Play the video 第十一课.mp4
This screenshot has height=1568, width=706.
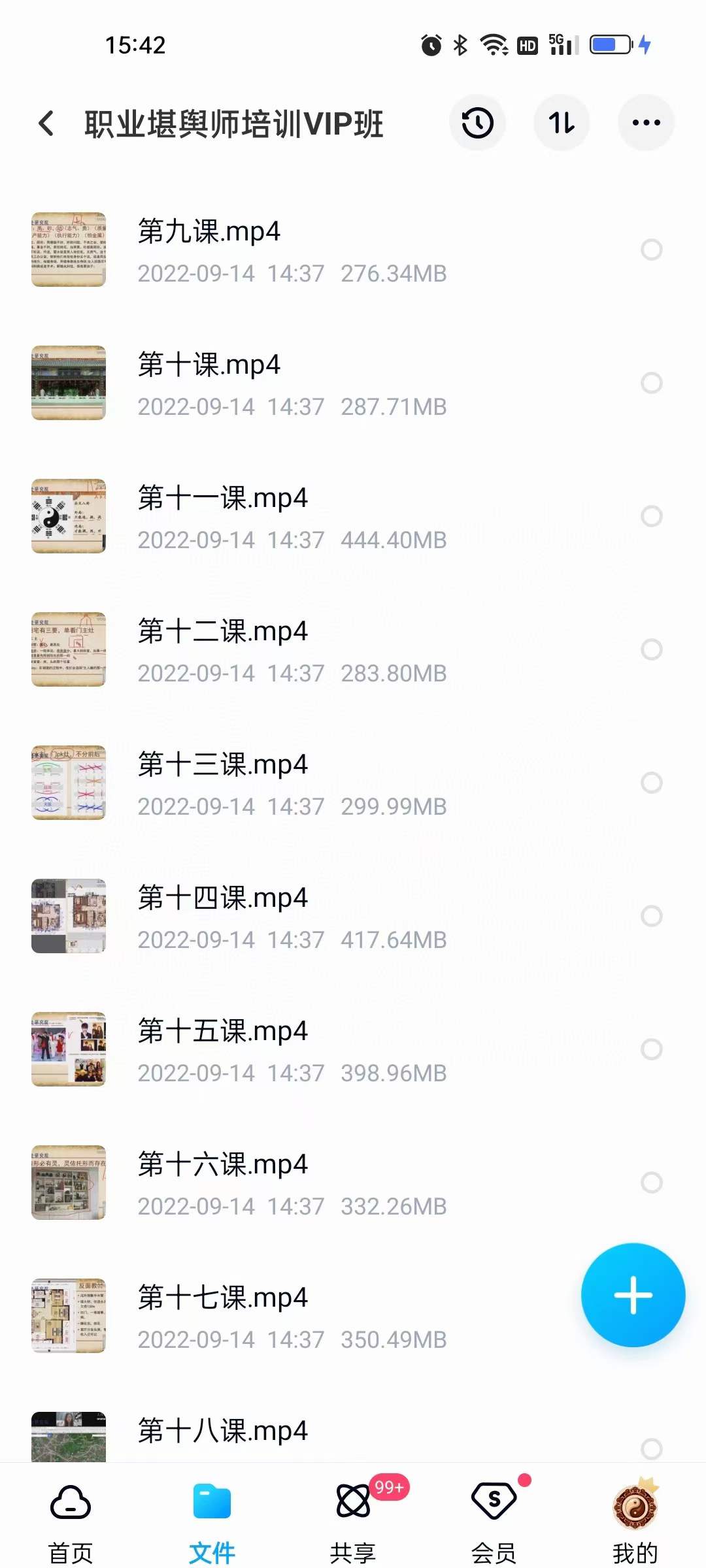(x=222, y=498)
